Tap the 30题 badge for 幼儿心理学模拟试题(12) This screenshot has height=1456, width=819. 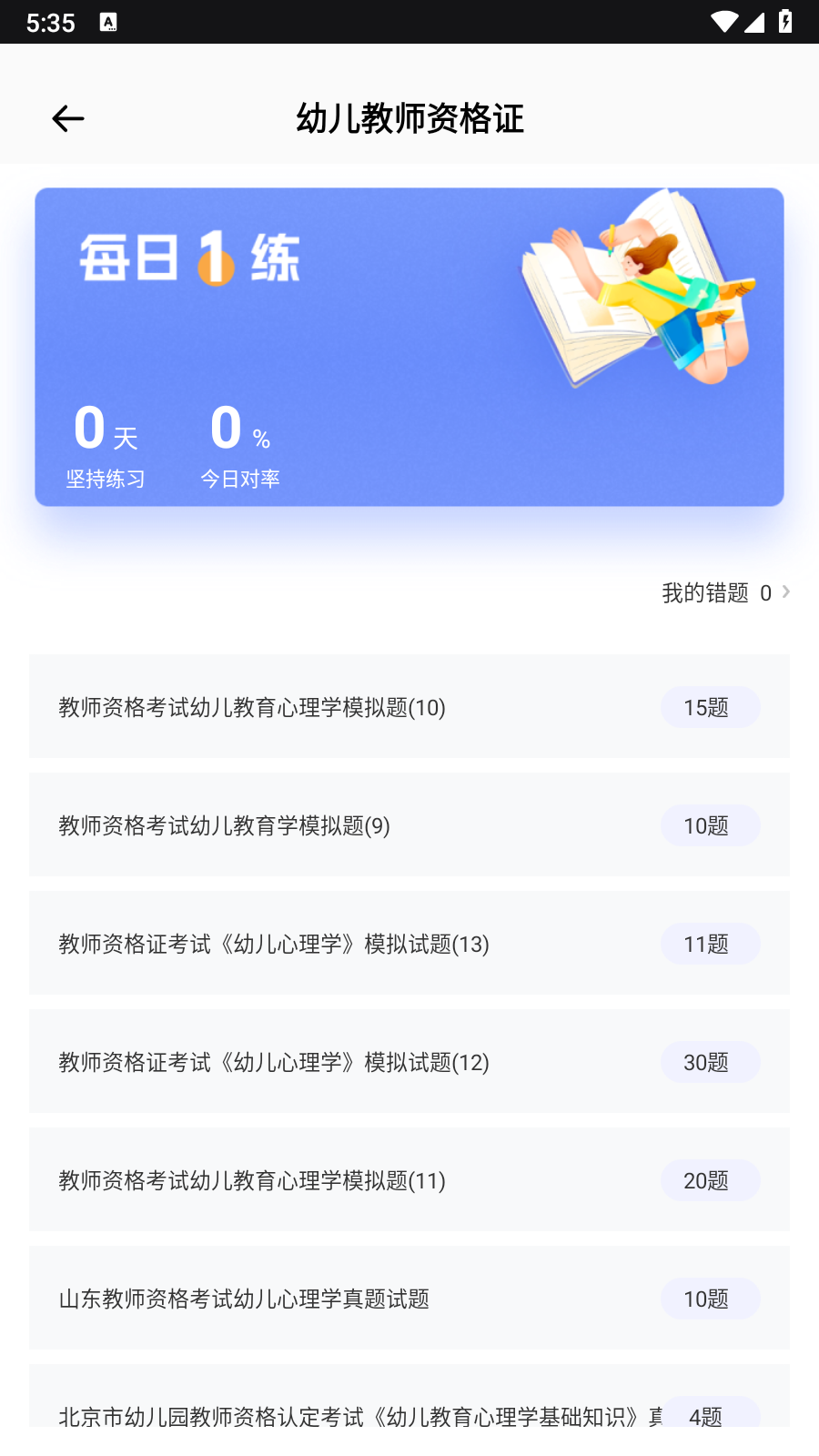coord(710,1062)
